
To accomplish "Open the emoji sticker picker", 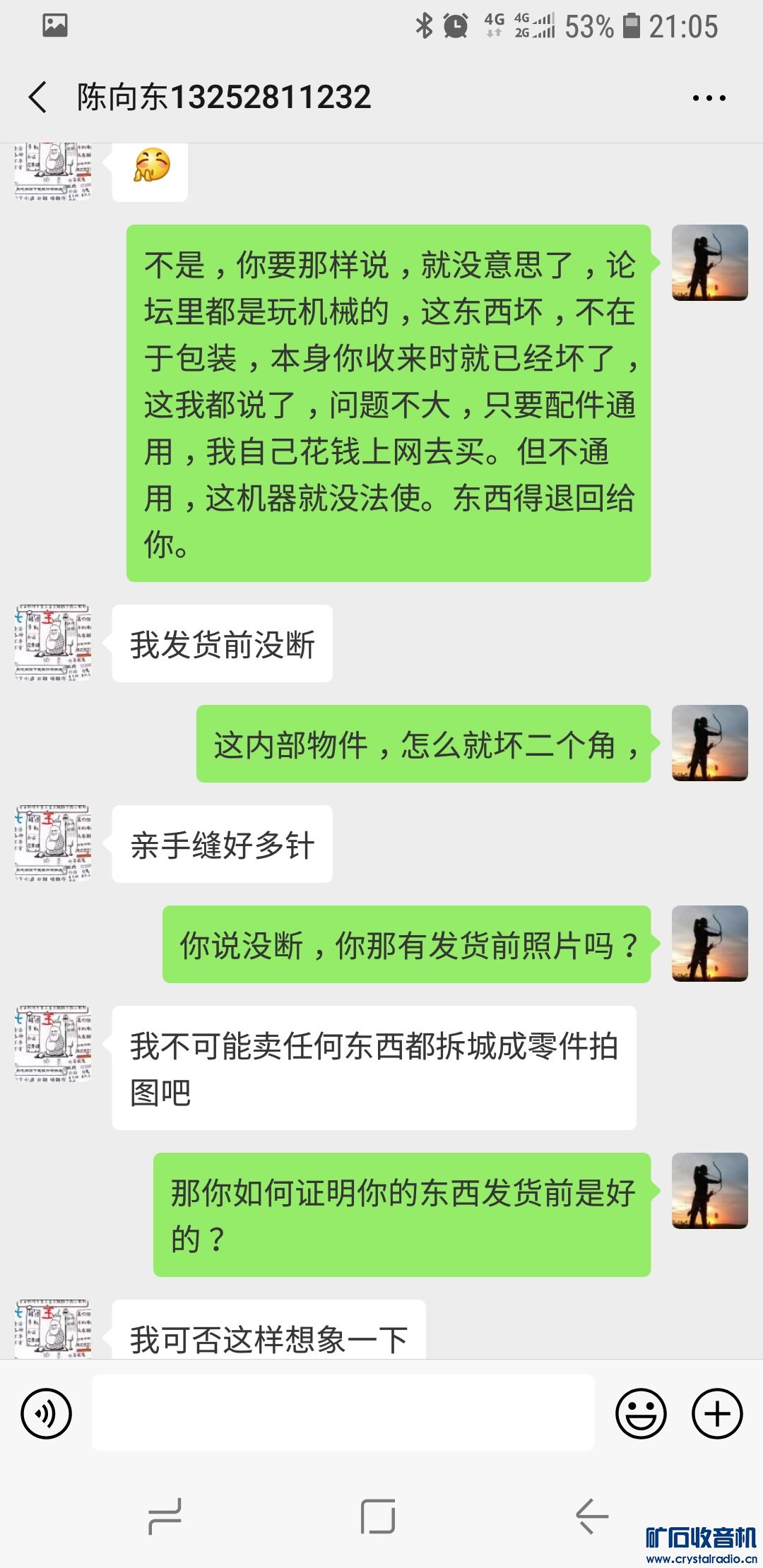I will (641, 1413).
